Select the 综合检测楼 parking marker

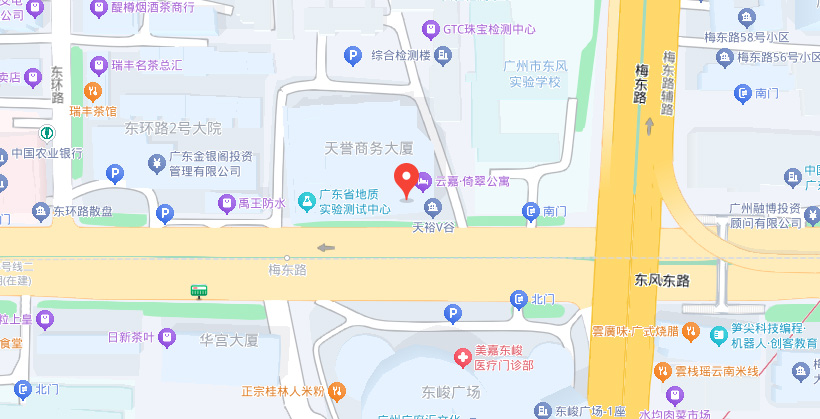click(x=352, y=55)
